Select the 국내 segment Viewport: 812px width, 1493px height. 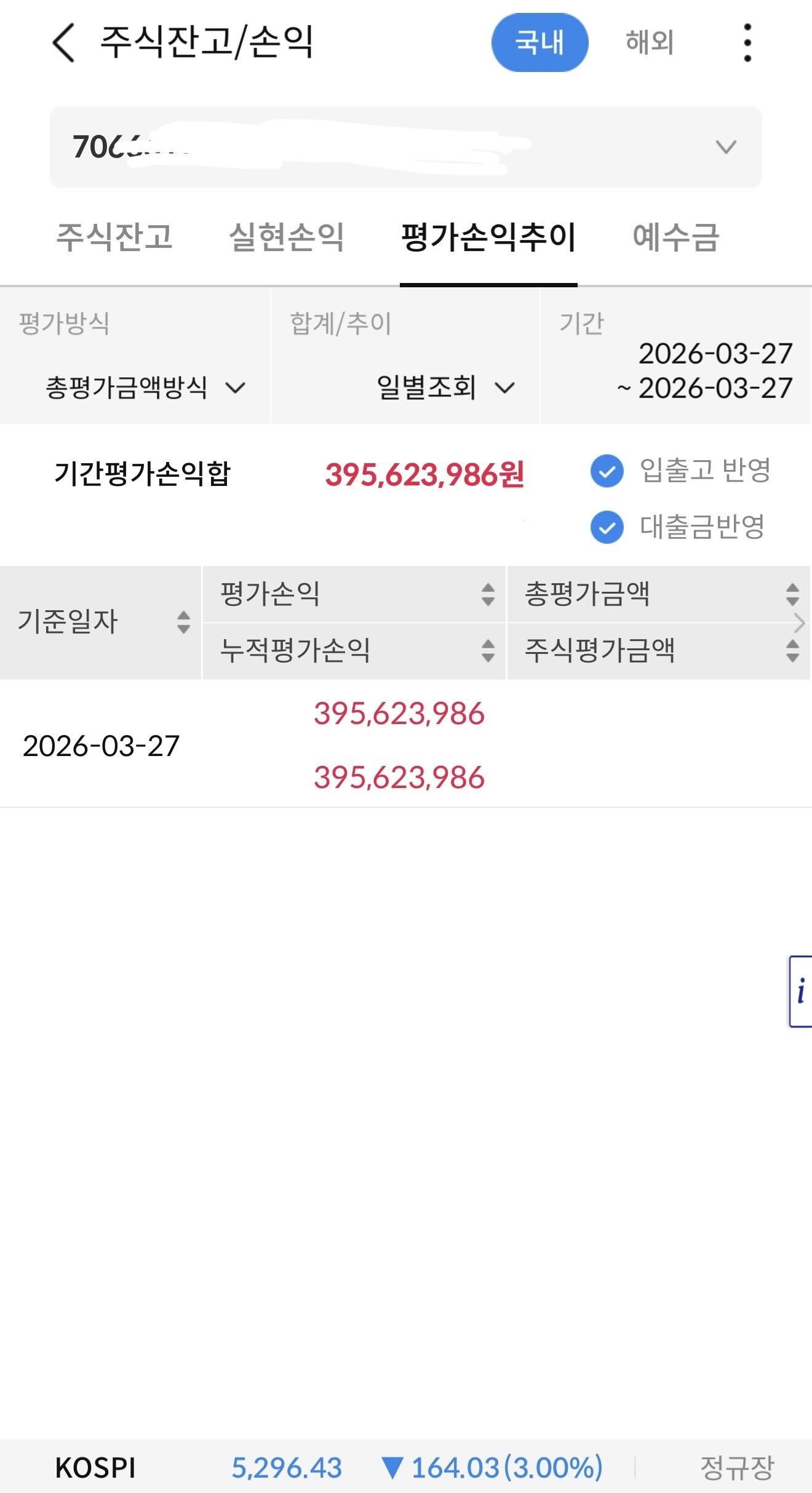click(539, 42)
